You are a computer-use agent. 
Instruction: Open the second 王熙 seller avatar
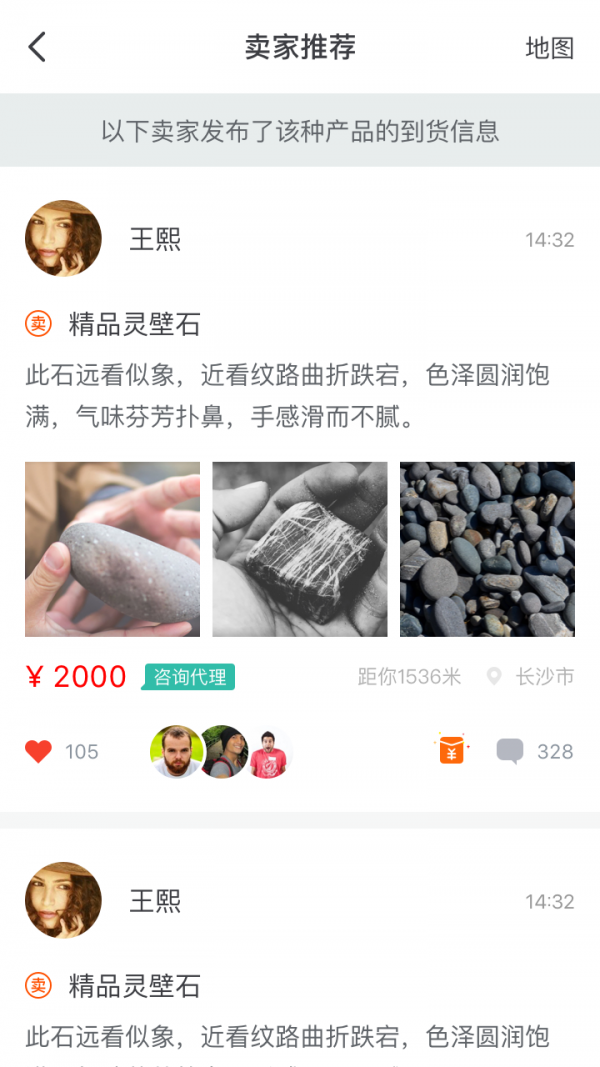click(x=63, y=900)
